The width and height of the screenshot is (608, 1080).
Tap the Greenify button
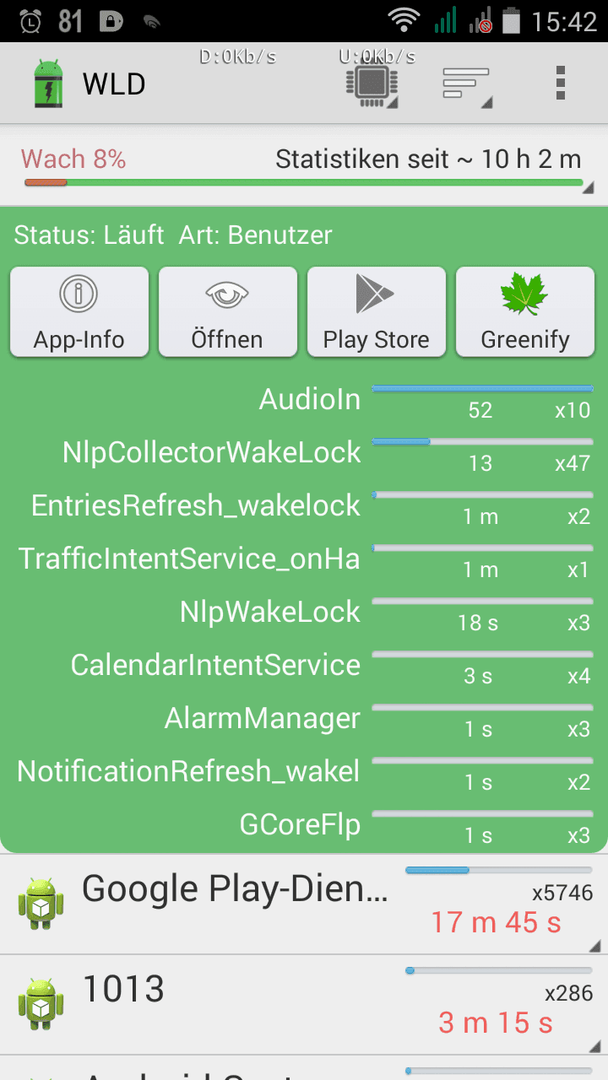(525, 312)
